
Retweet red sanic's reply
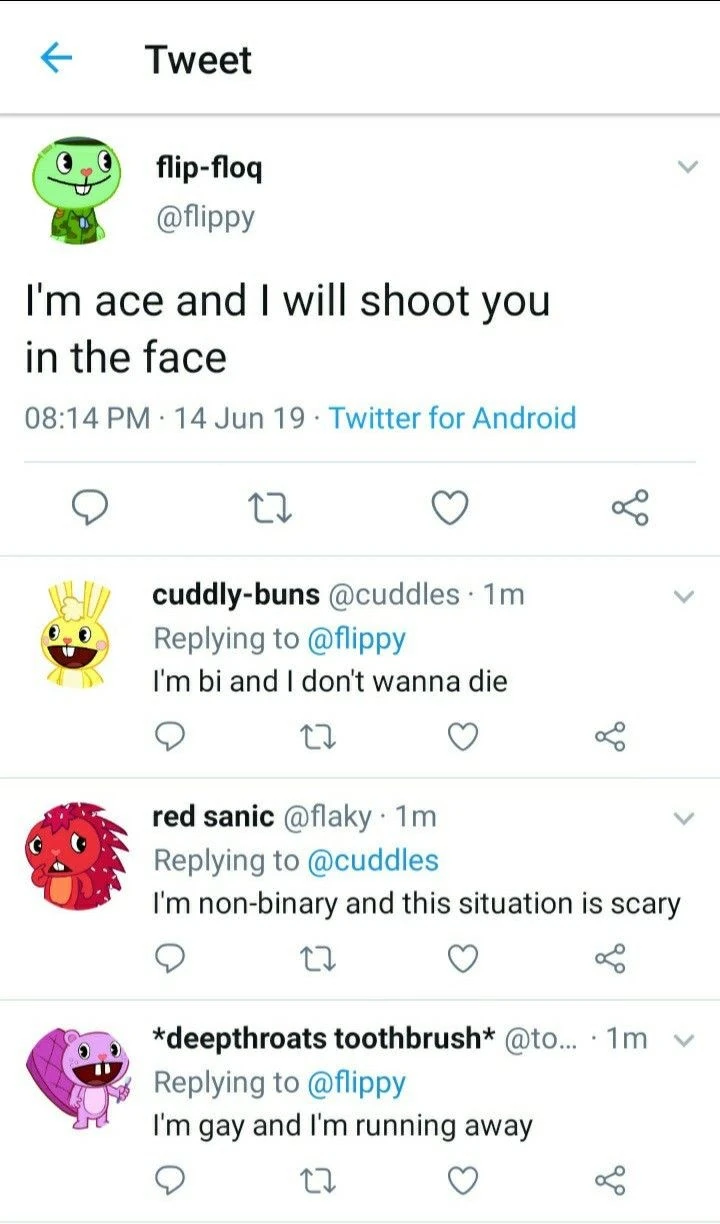click(x=318, y=958)
